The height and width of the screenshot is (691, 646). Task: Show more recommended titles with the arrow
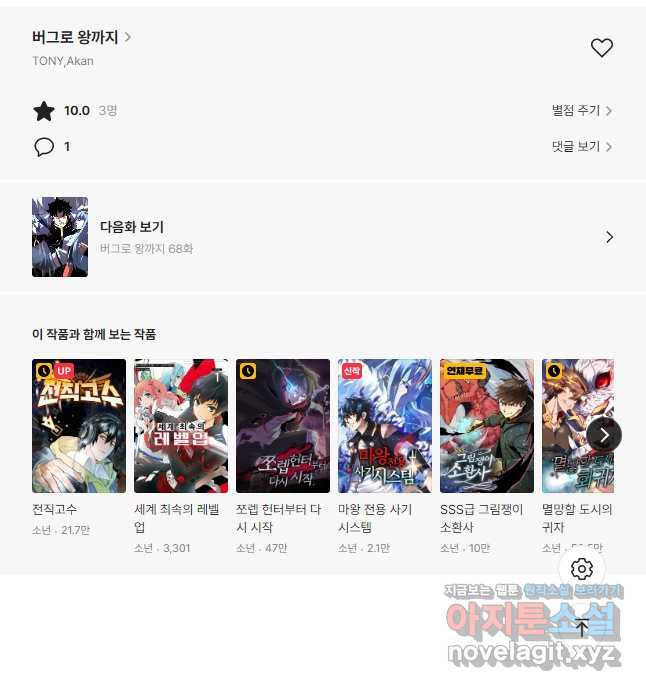tap(604, 434)
